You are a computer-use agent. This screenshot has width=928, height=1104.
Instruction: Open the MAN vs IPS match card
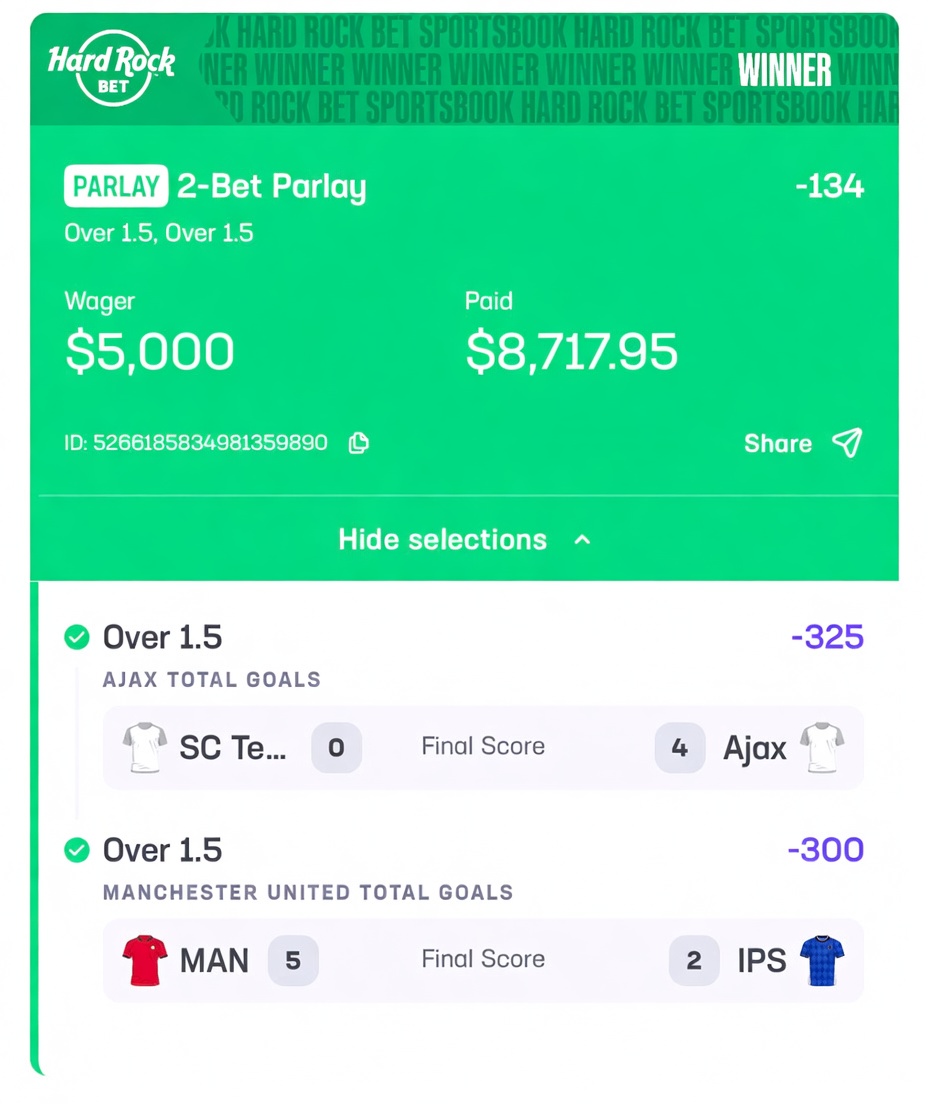pyautogui.click(x=483, y=960)
